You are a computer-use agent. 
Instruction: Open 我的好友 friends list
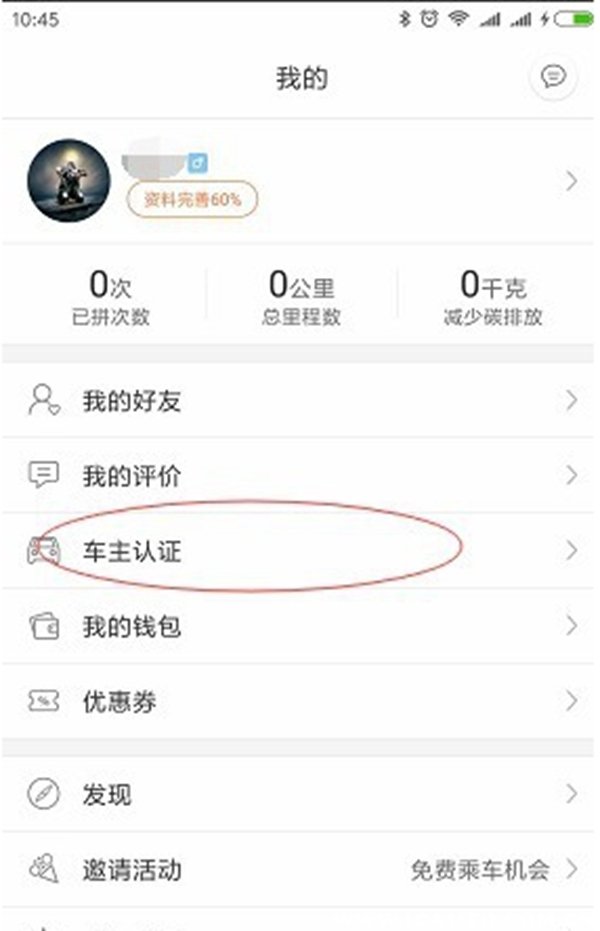coord(298,401)
